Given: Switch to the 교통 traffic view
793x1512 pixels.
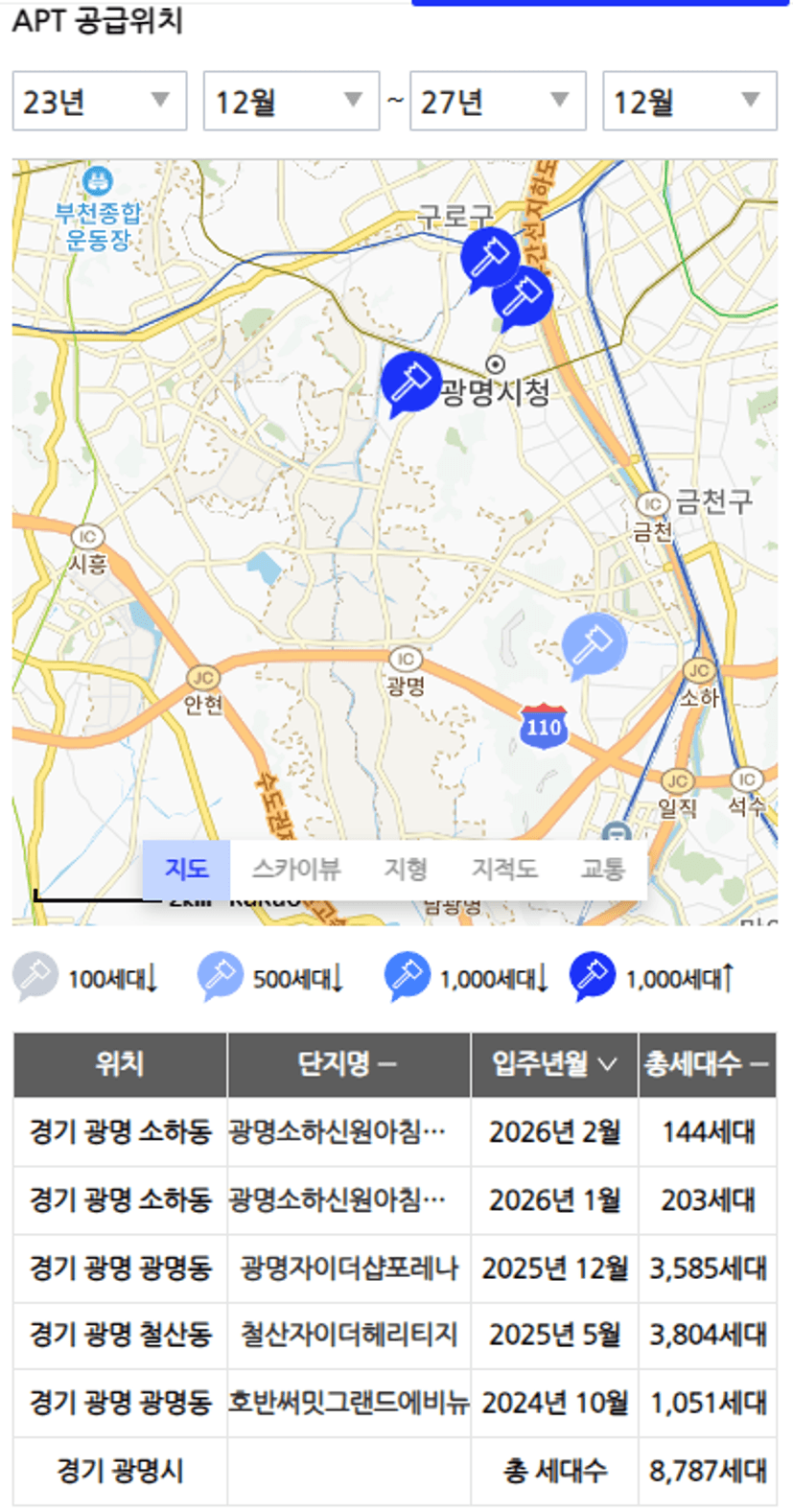Looking at the screenshot, I should (x=603, y=869).
